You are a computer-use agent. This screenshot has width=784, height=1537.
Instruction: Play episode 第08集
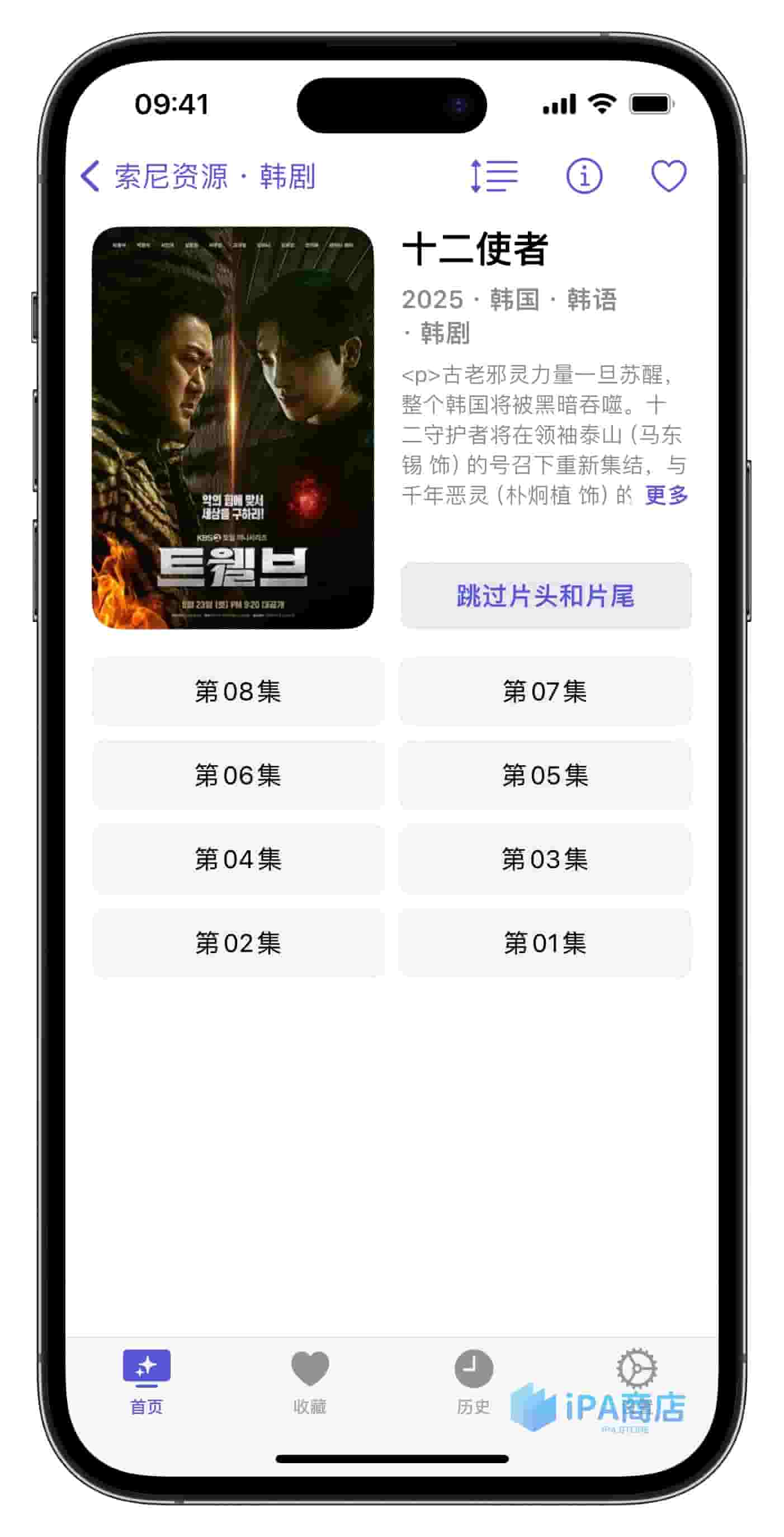tap(238, 691)
